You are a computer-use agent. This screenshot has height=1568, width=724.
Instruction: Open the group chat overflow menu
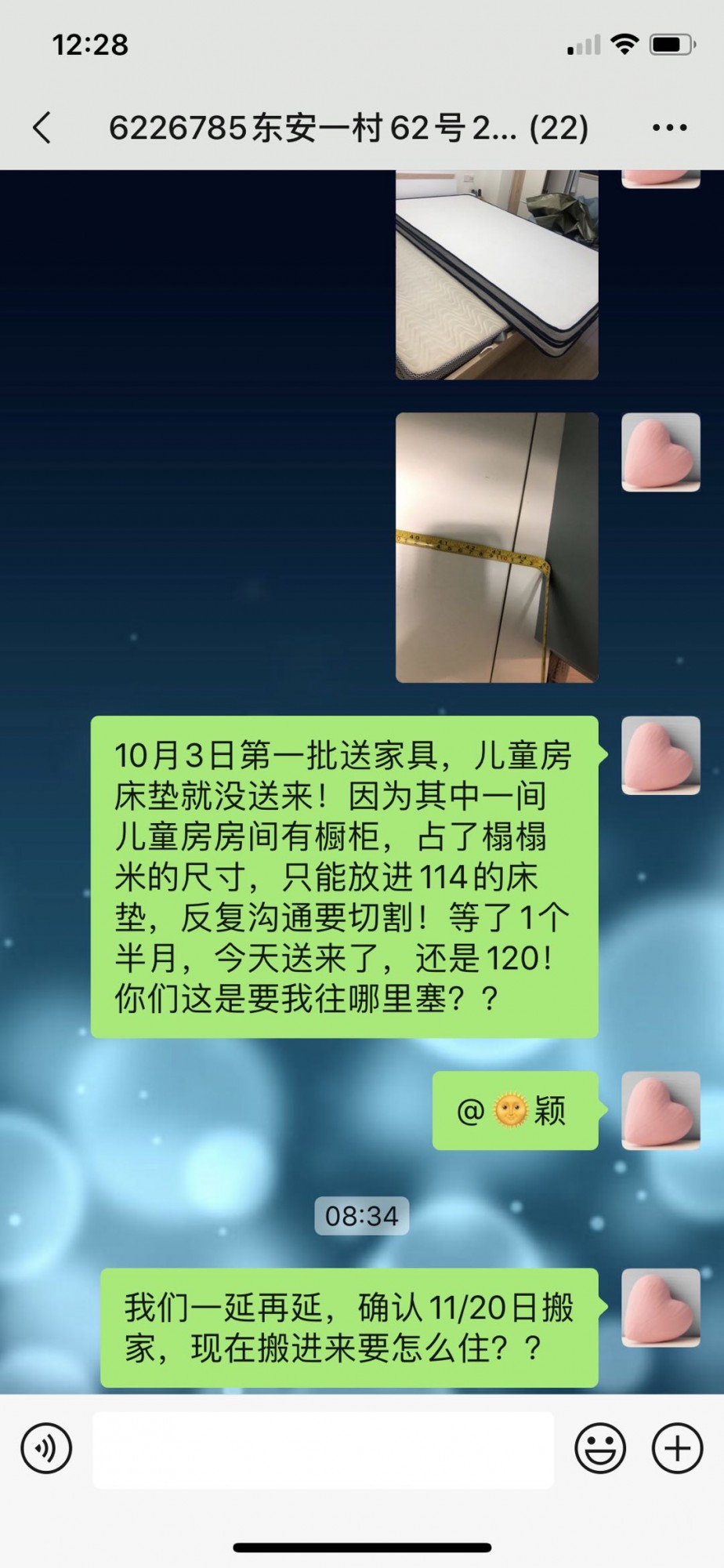[x=669, y=128]
